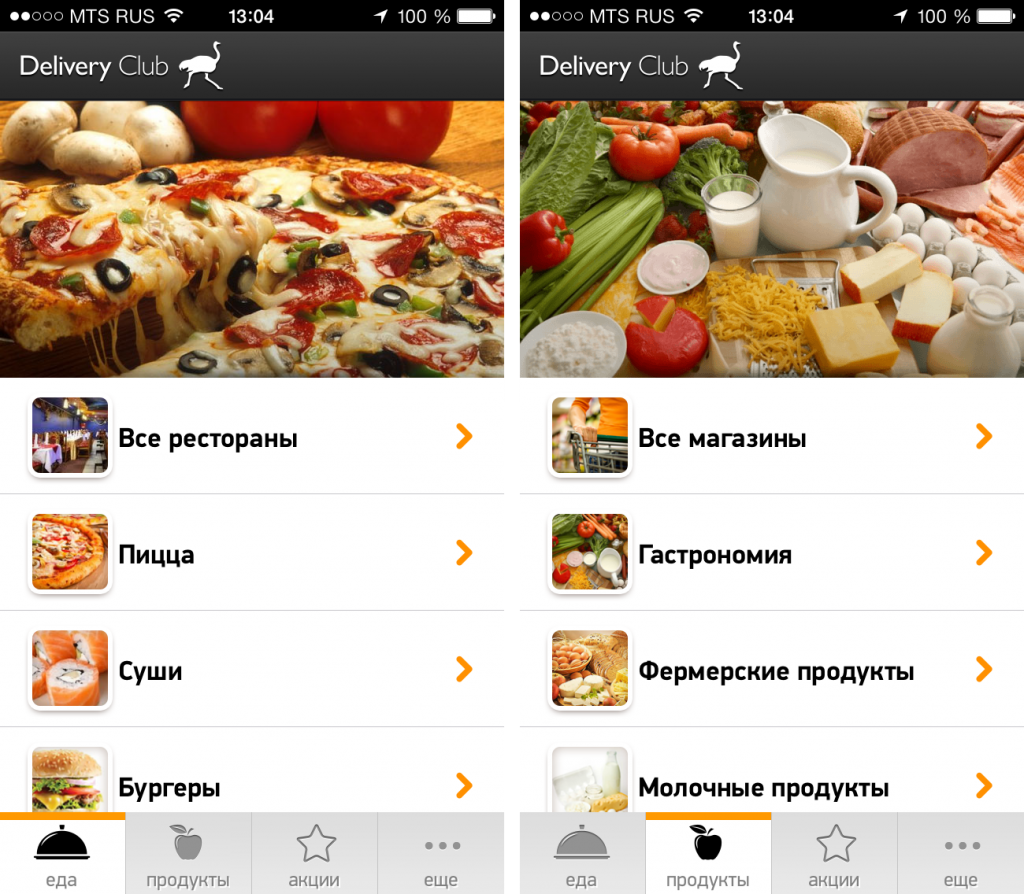Open акции tab on the restaurants screen
The image size is (1024, 894).
coord(315,855)
